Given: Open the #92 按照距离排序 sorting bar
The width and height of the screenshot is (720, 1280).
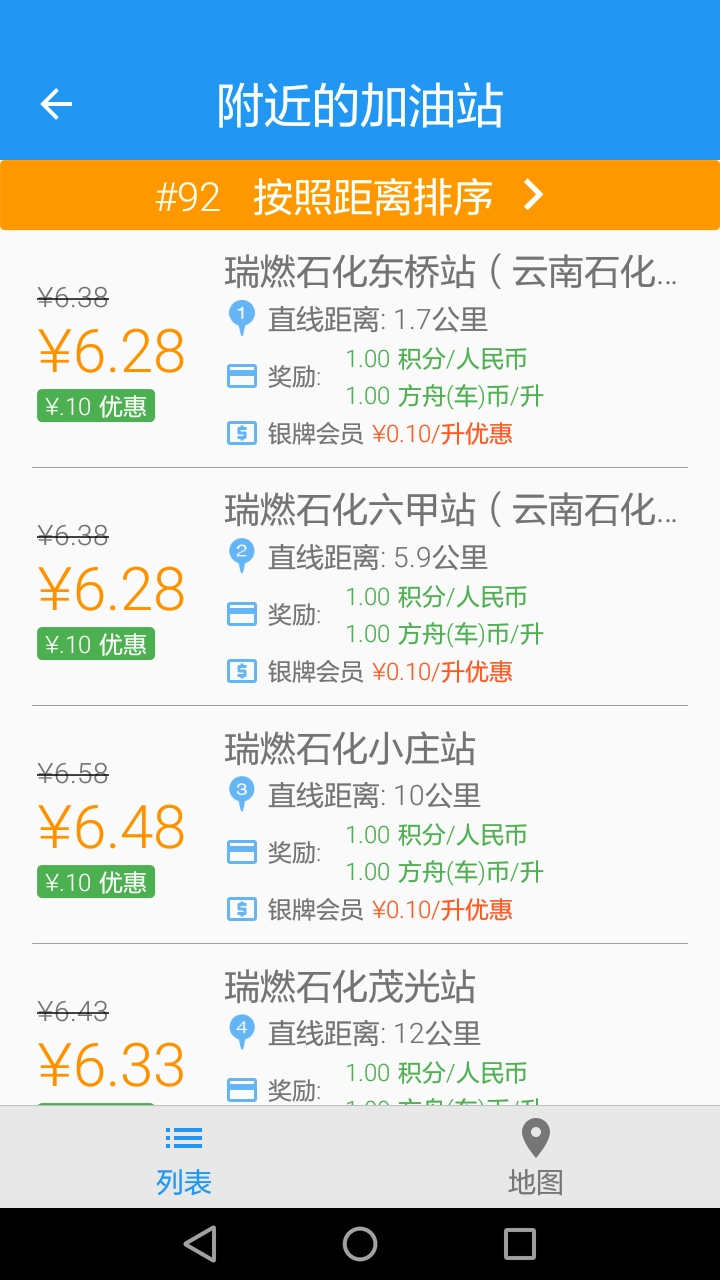Looking at the screenshot, I should 360,196.
